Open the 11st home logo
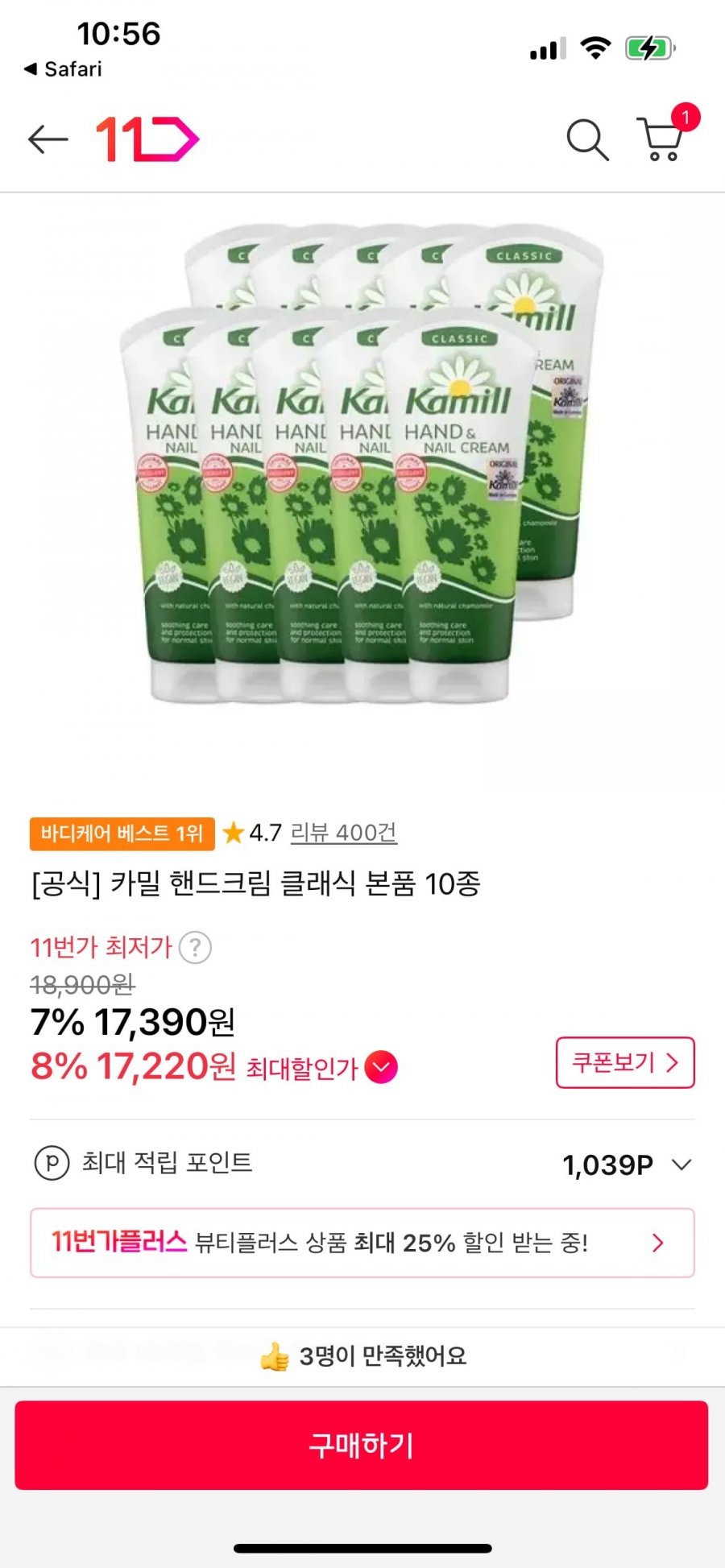The image size is (725, 1568). [147, 139]
